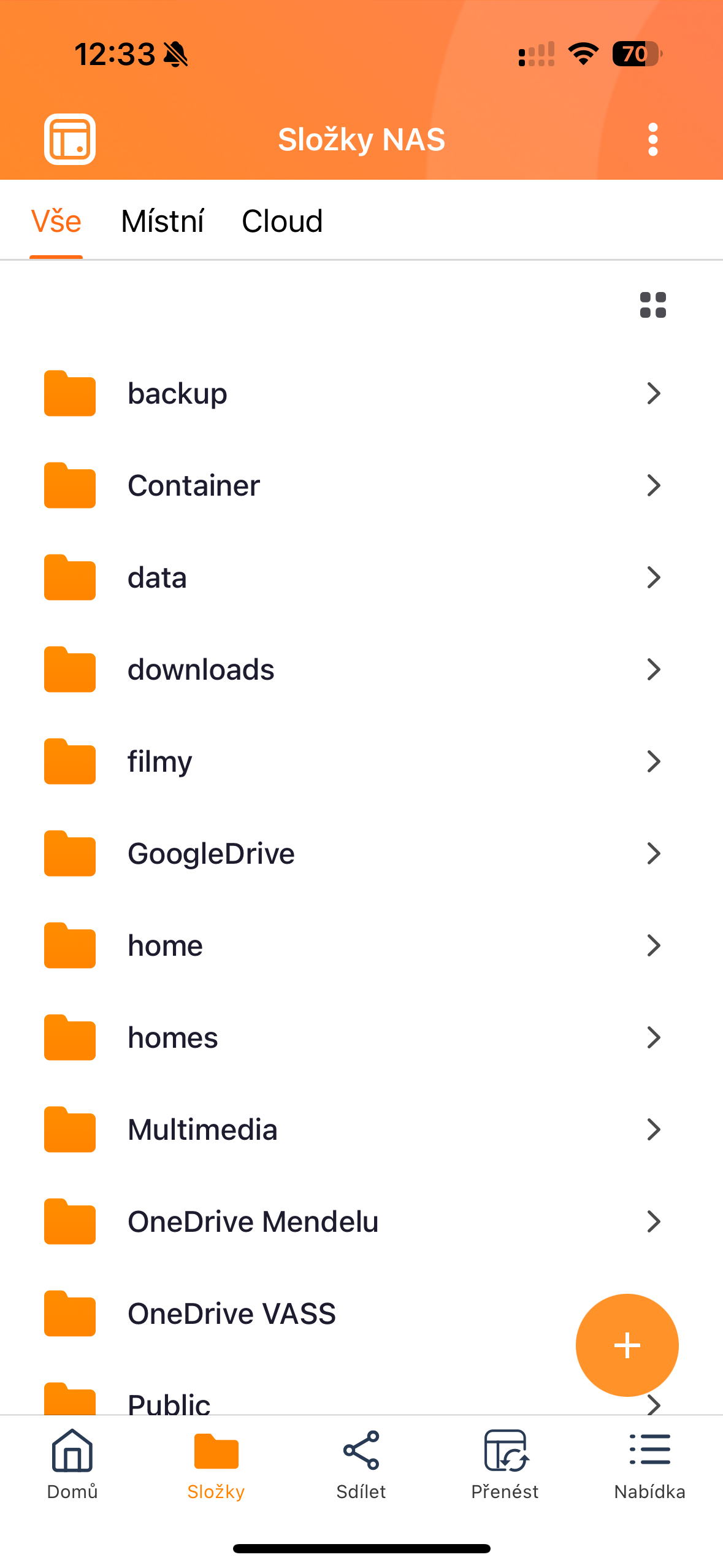
Task: Show the Vše folder listing
Action: (56, 220)
